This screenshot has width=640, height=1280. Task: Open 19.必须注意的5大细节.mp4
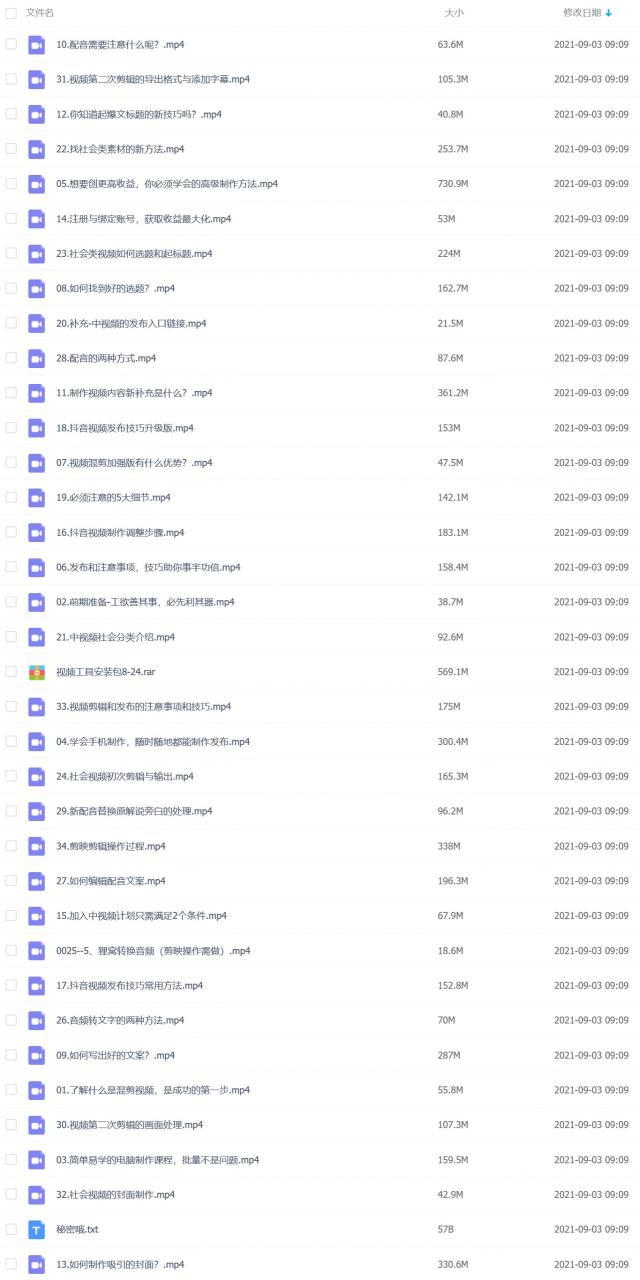coord(113,497)
